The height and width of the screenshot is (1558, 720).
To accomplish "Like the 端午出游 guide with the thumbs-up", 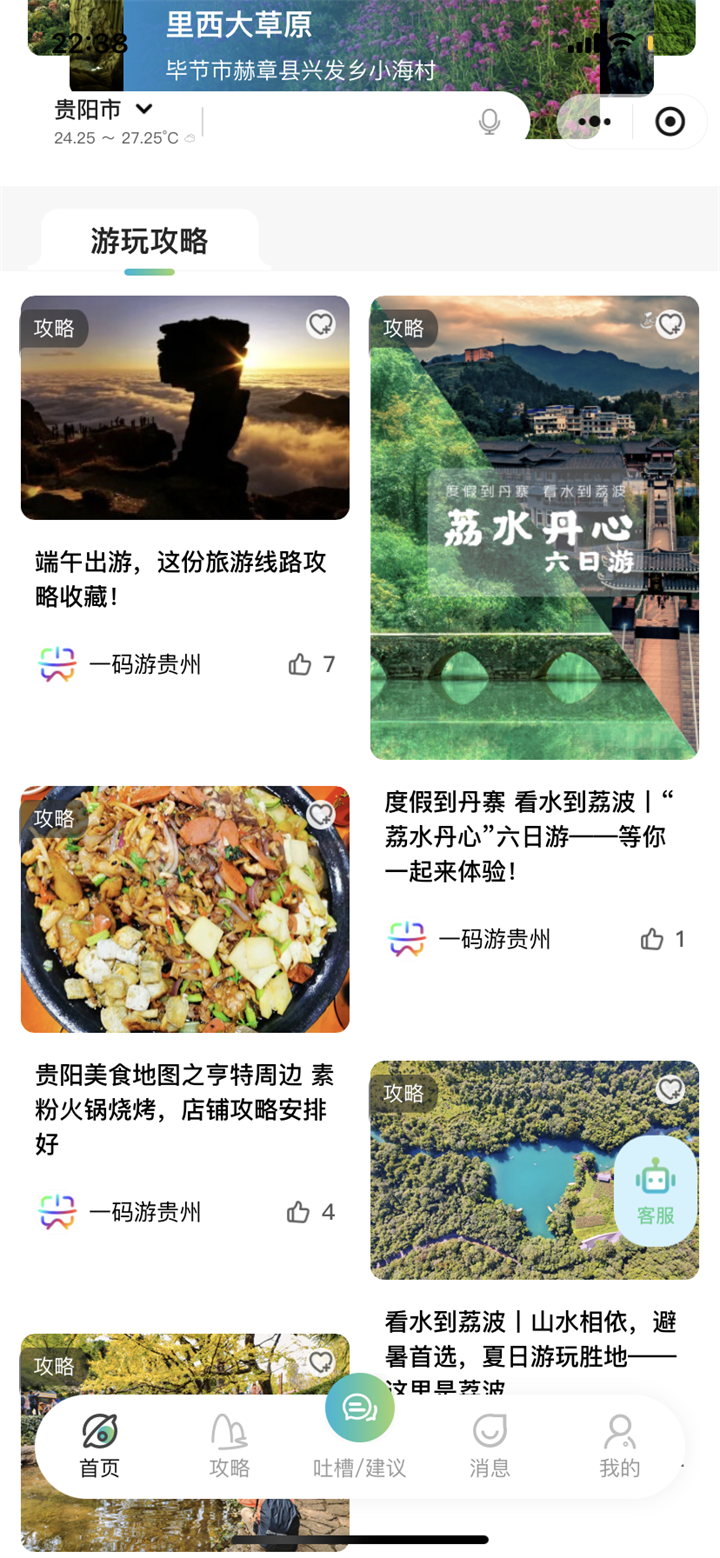I will (300, 664).
